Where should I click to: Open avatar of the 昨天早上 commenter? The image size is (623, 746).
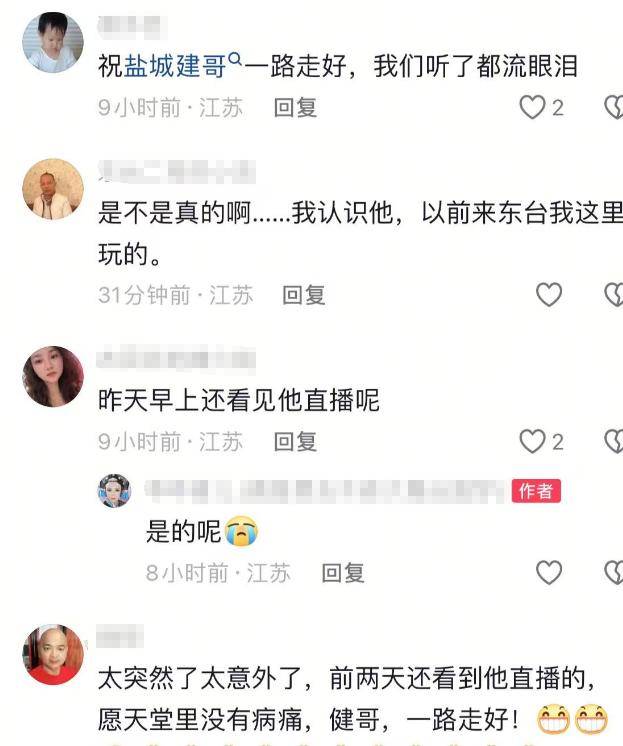[x=52, y=376]
